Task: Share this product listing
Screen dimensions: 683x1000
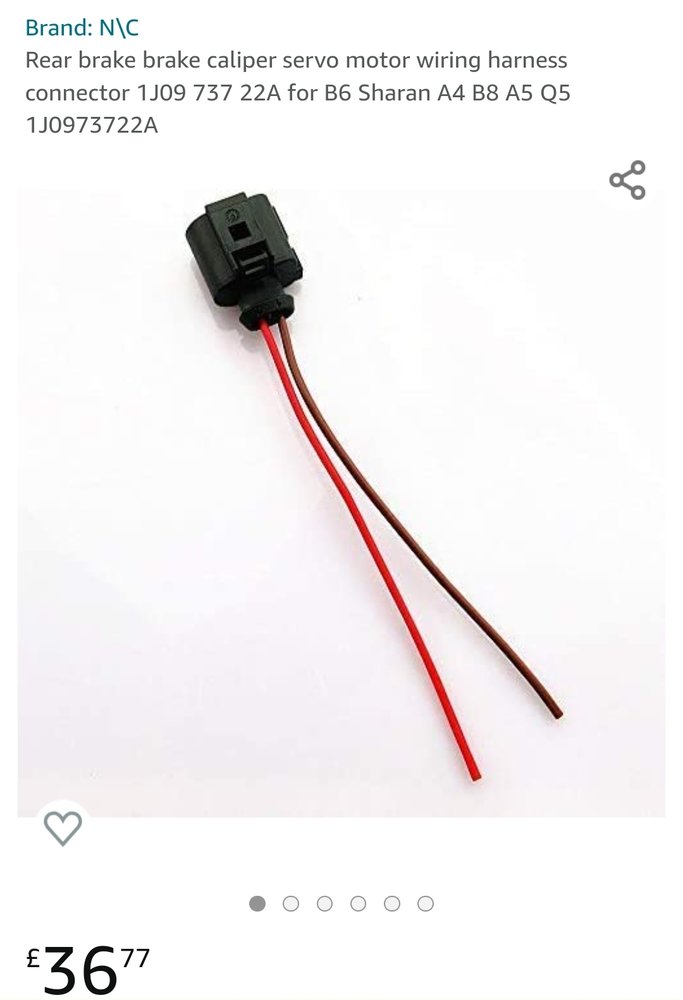Action: tap(627, 180)
